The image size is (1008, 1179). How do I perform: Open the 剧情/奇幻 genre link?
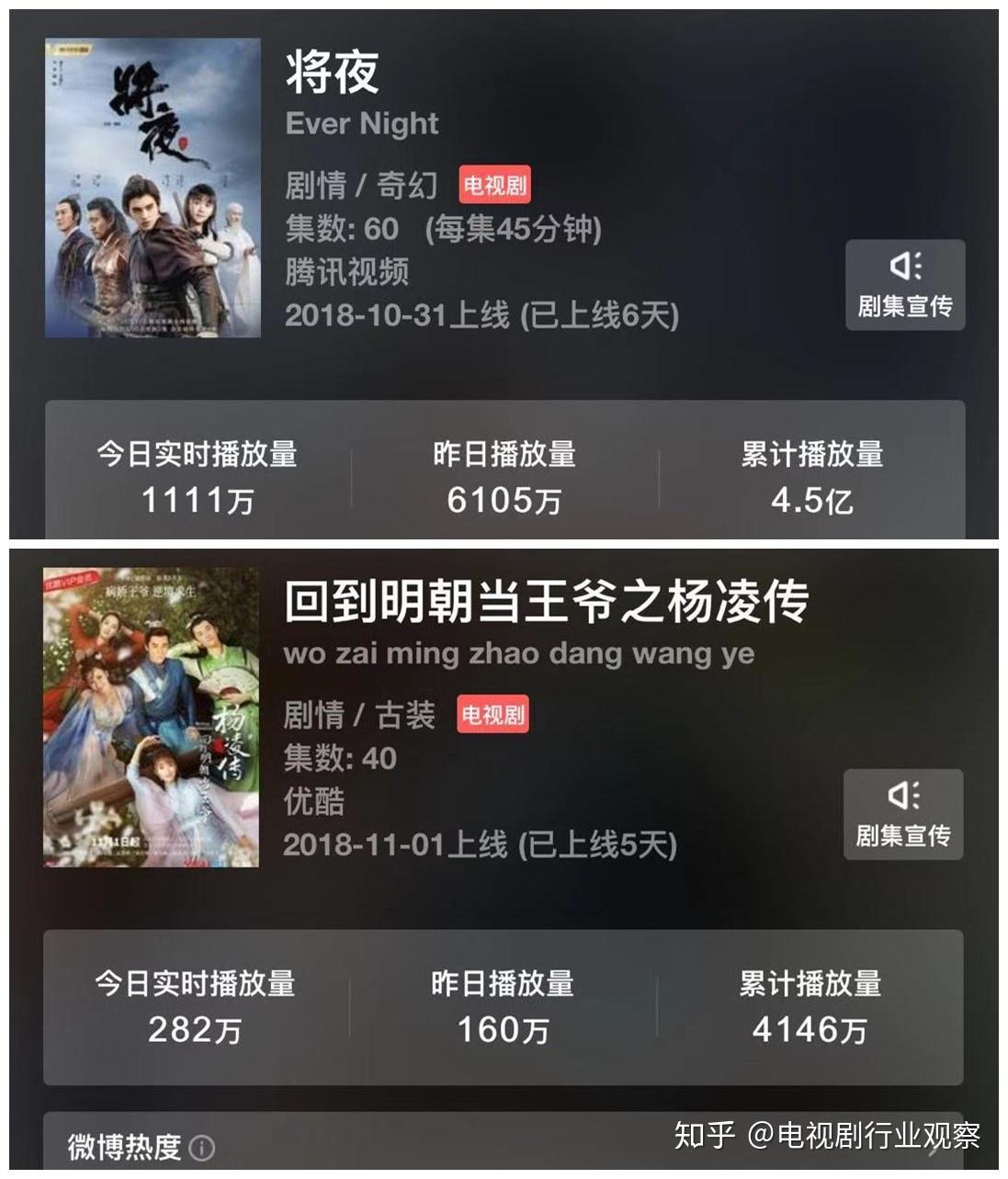click(x=363, y=182)
